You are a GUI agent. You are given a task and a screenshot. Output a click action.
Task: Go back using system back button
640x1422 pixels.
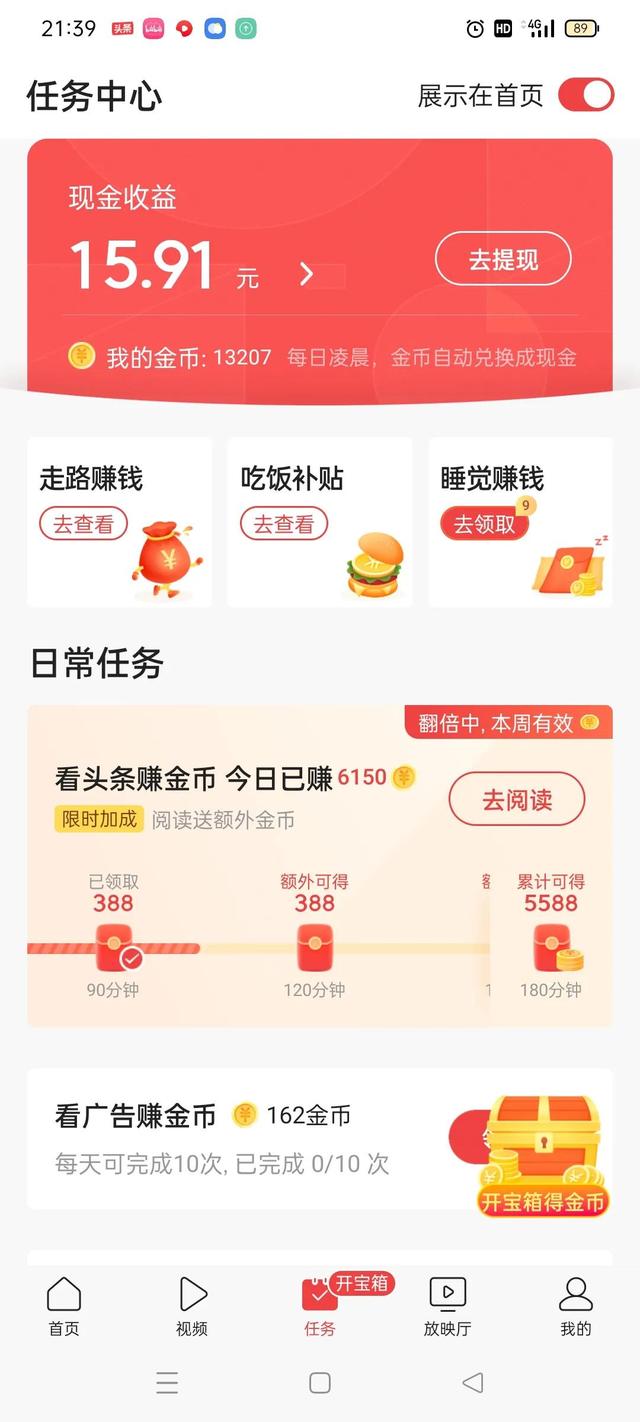pyautogui.click(x=472, y=1383)
